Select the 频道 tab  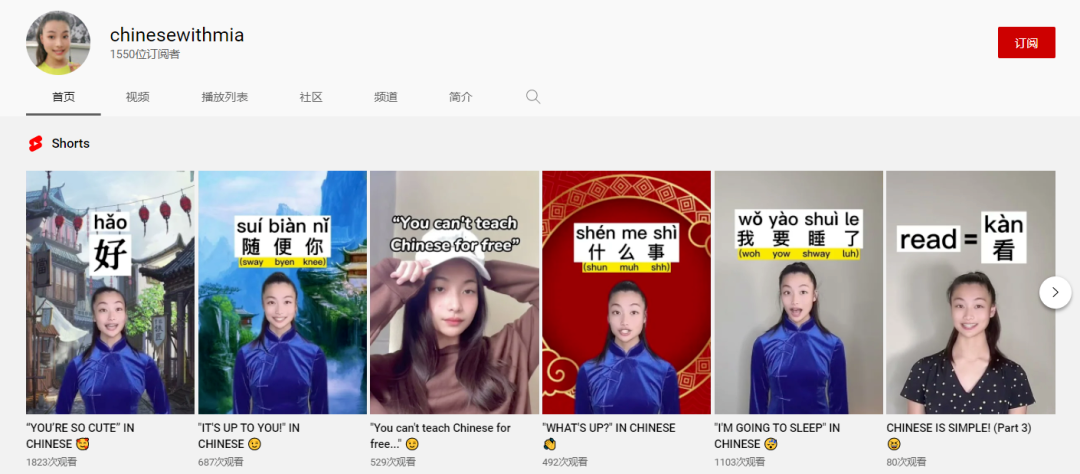[386, 97]
